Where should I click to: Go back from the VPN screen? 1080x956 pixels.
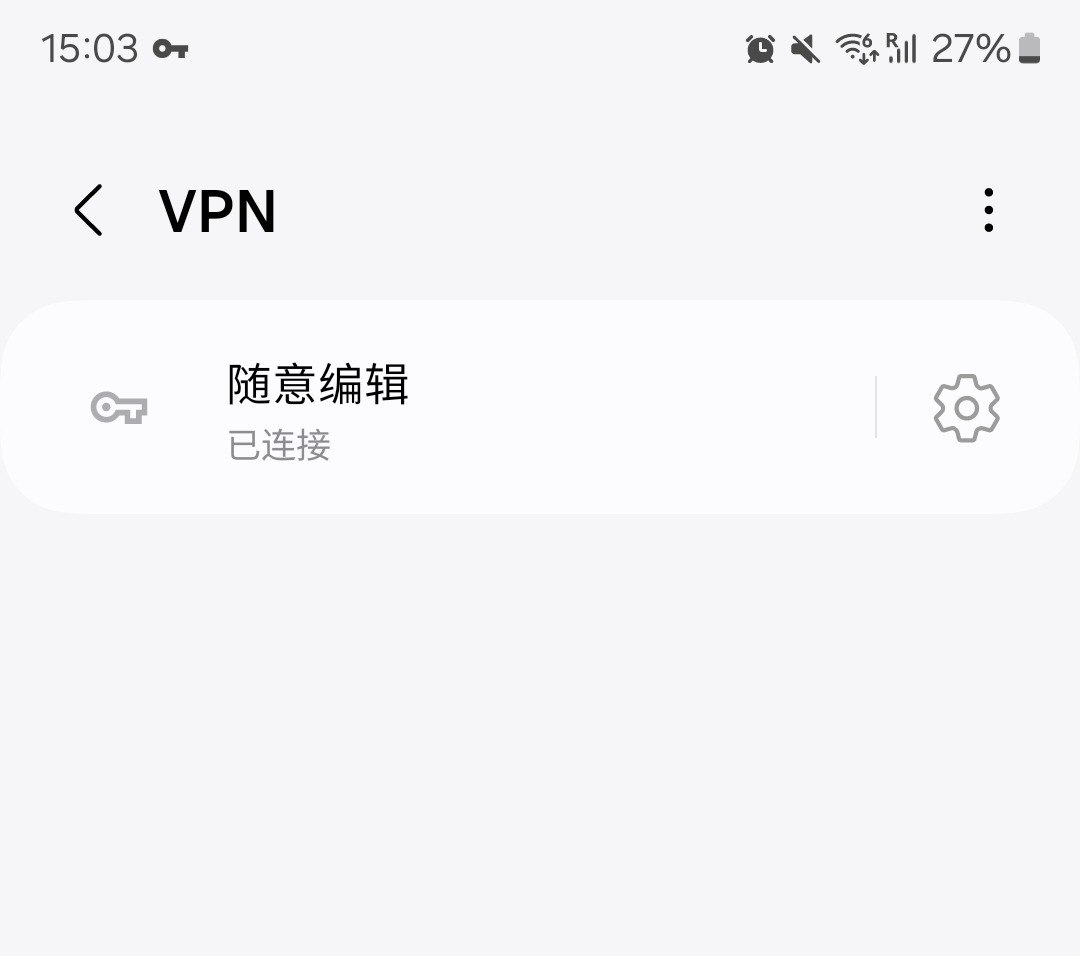click(88, 211)
